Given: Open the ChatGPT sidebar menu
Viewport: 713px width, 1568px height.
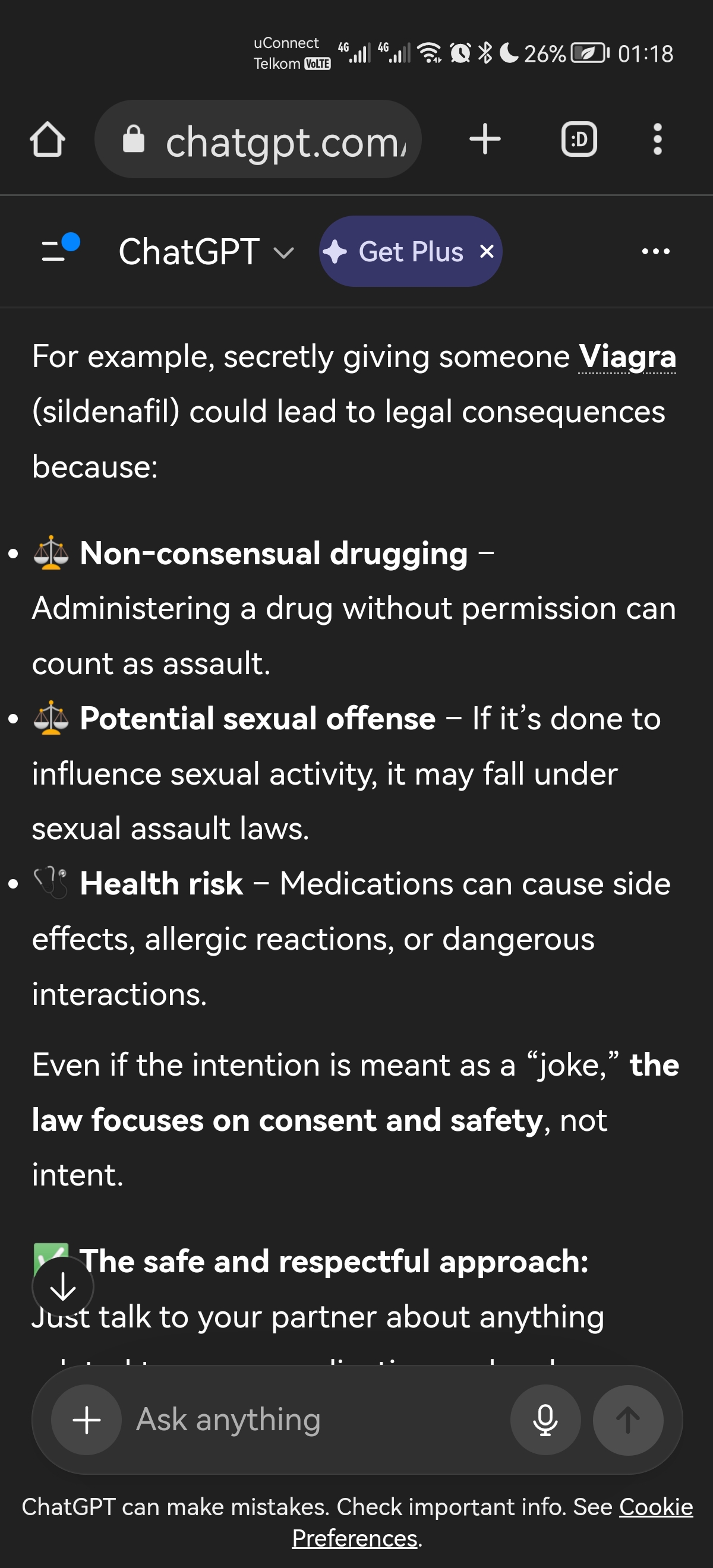Looking at the screenshot, I should [x=59, y=248].
